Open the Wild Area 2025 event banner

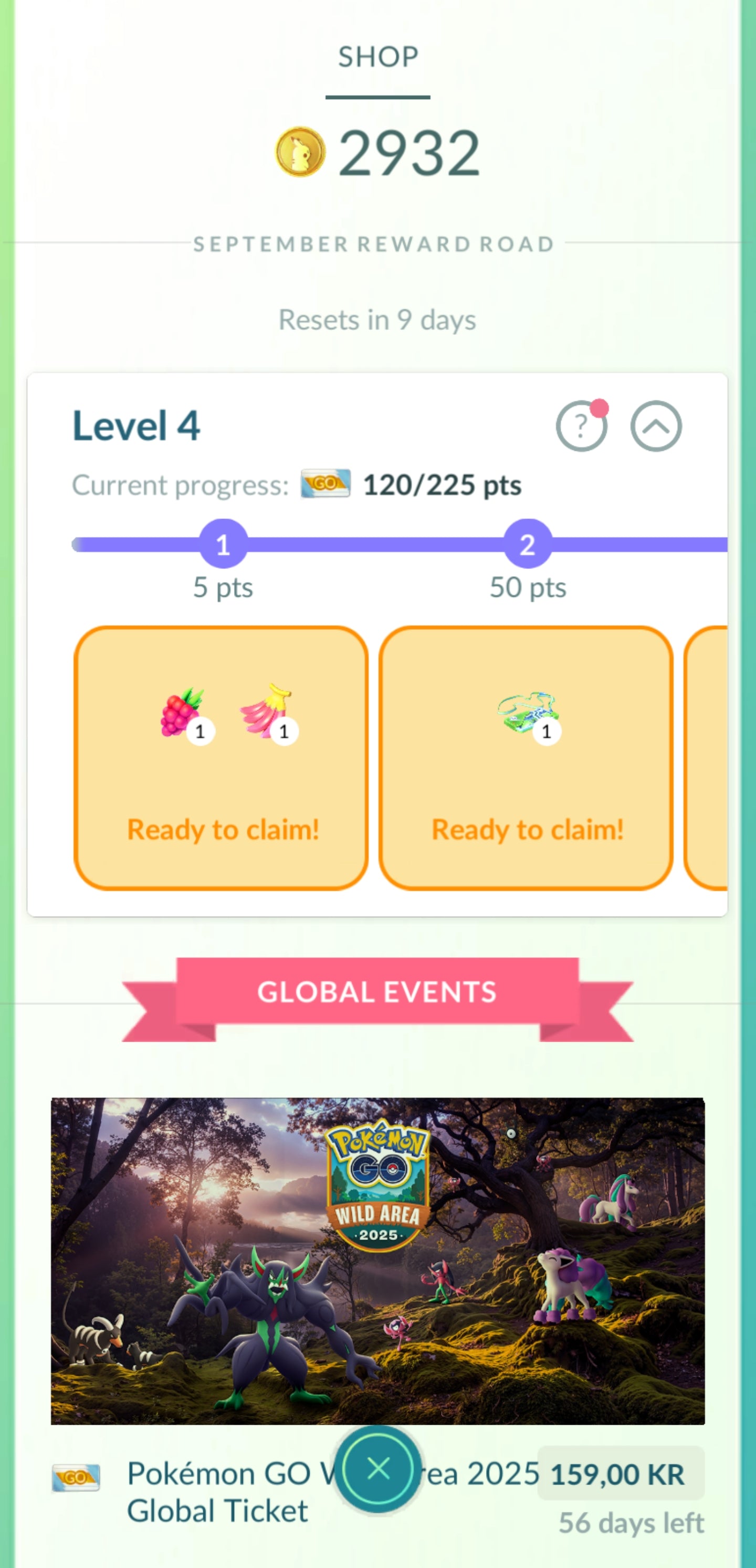click(377, 1260)
